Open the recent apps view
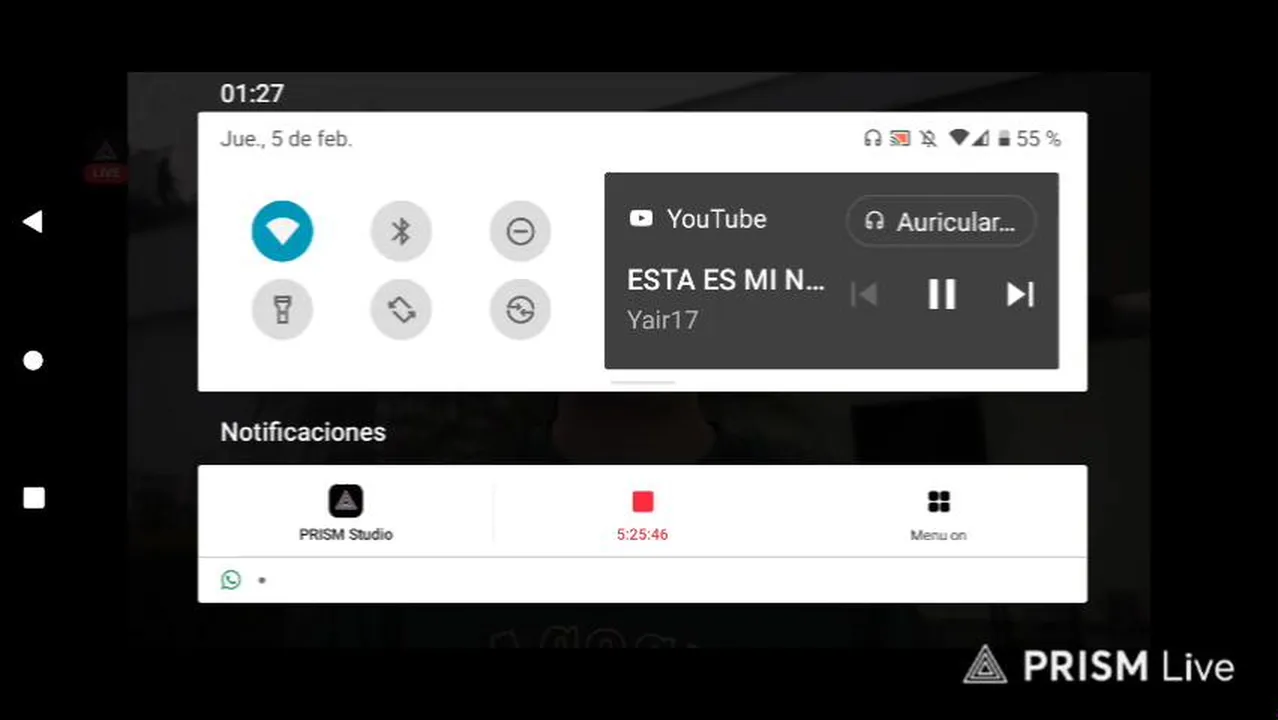Screen dimensions: 1278x720 coord(34,498)
